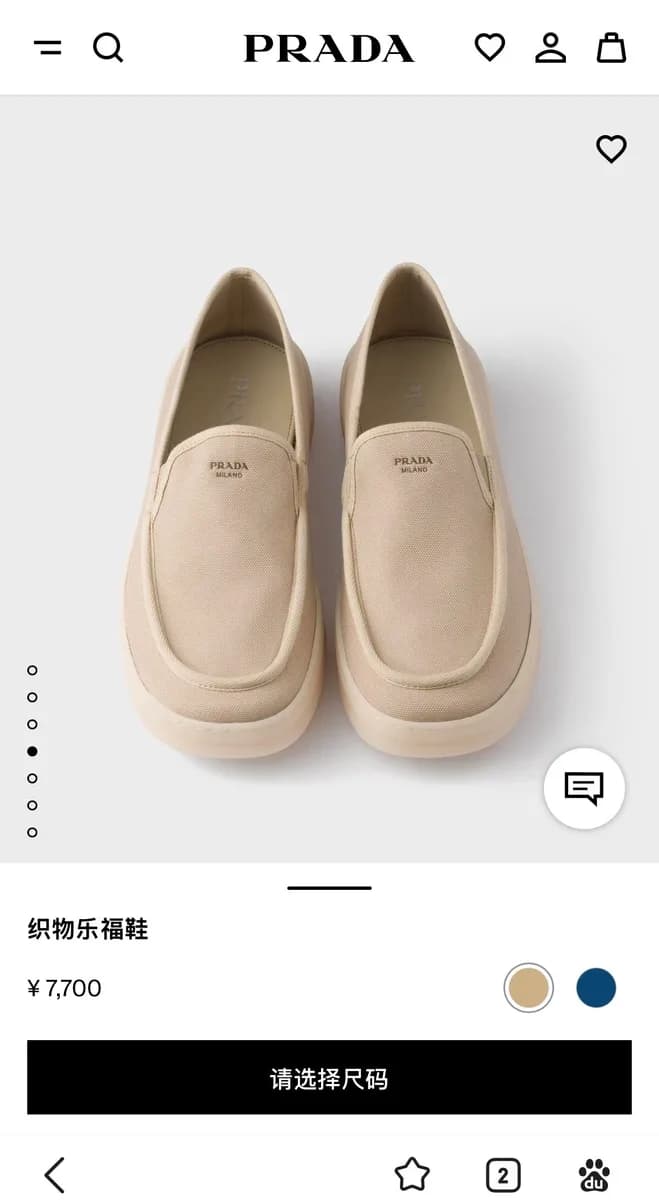Add this loafer to wishlist

pos(611,149)
